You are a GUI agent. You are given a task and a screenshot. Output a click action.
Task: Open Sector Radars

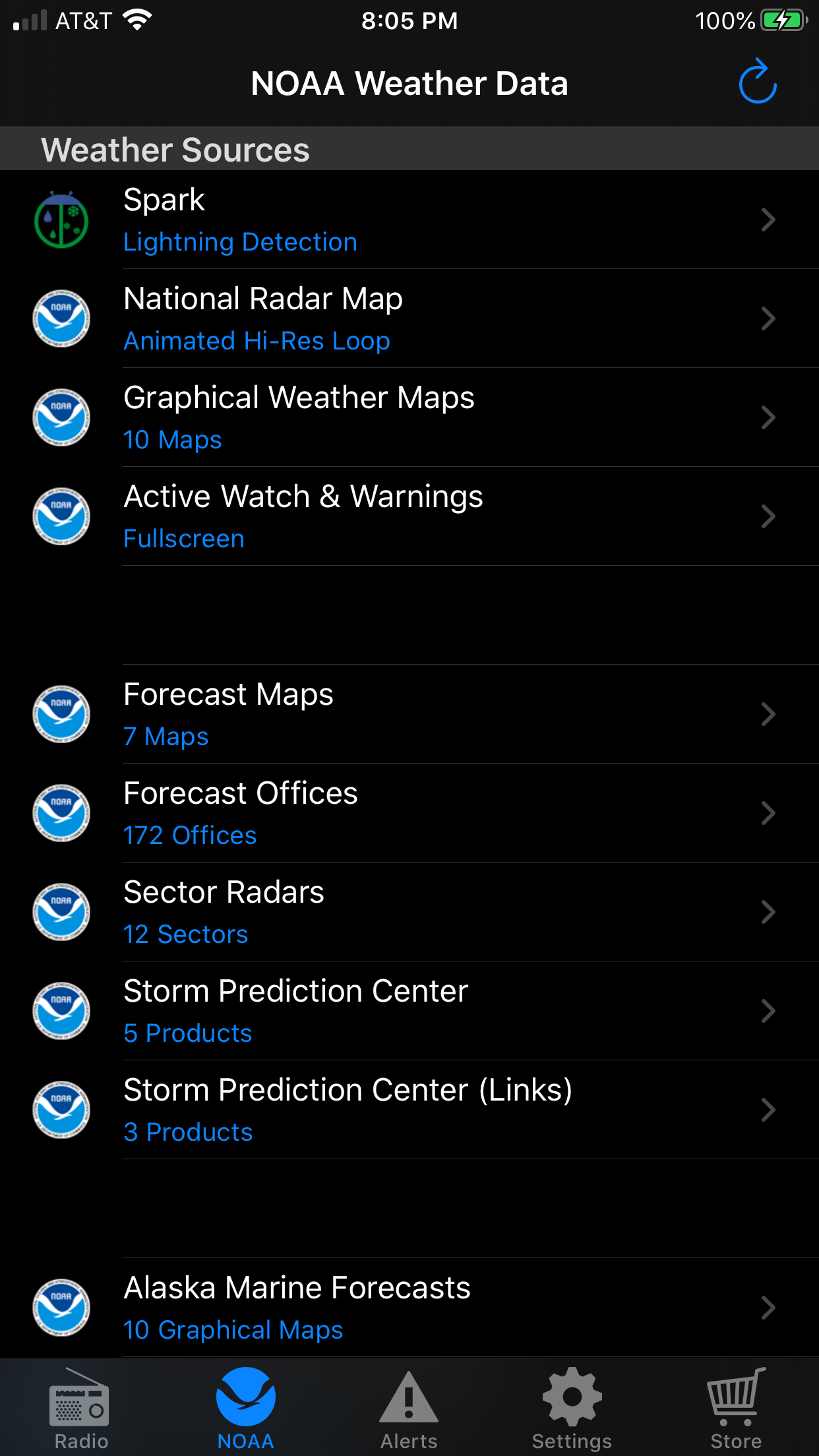tap(409, 912)
